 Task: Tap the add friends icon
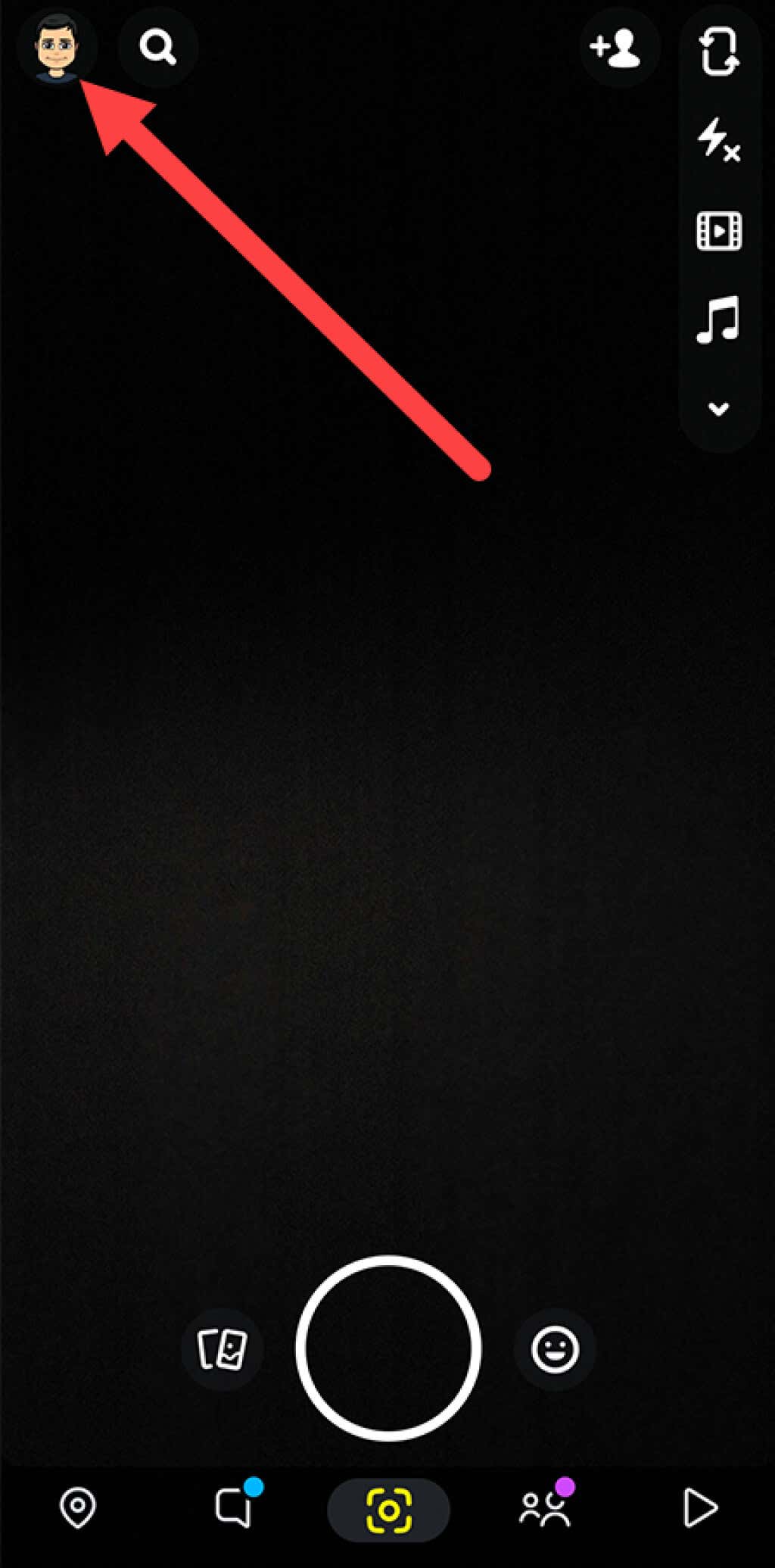click(x=618, y=48)
